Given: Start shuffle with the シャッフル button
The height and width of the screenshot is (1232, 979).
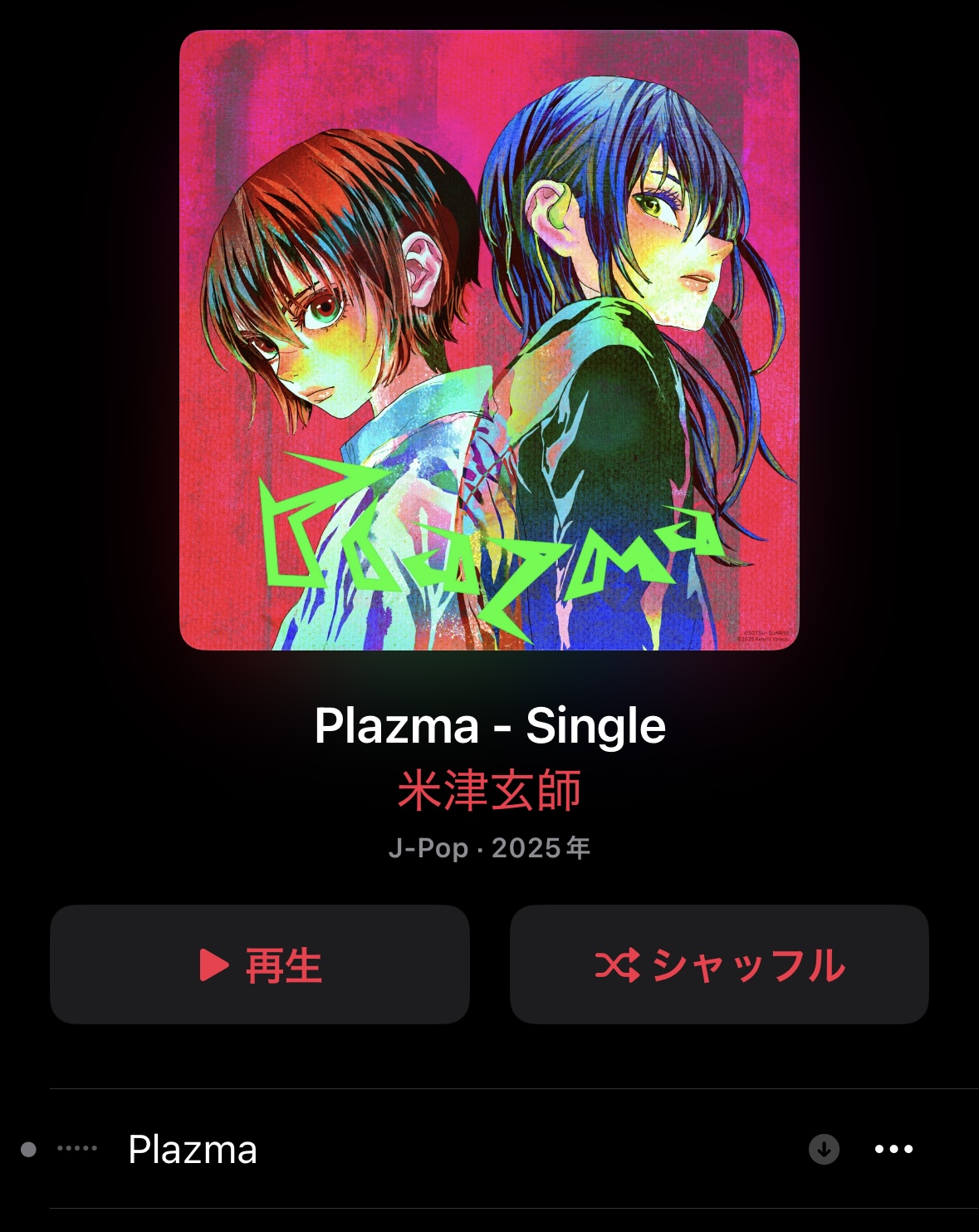Looking at the screenshot, I should point(719,964).
